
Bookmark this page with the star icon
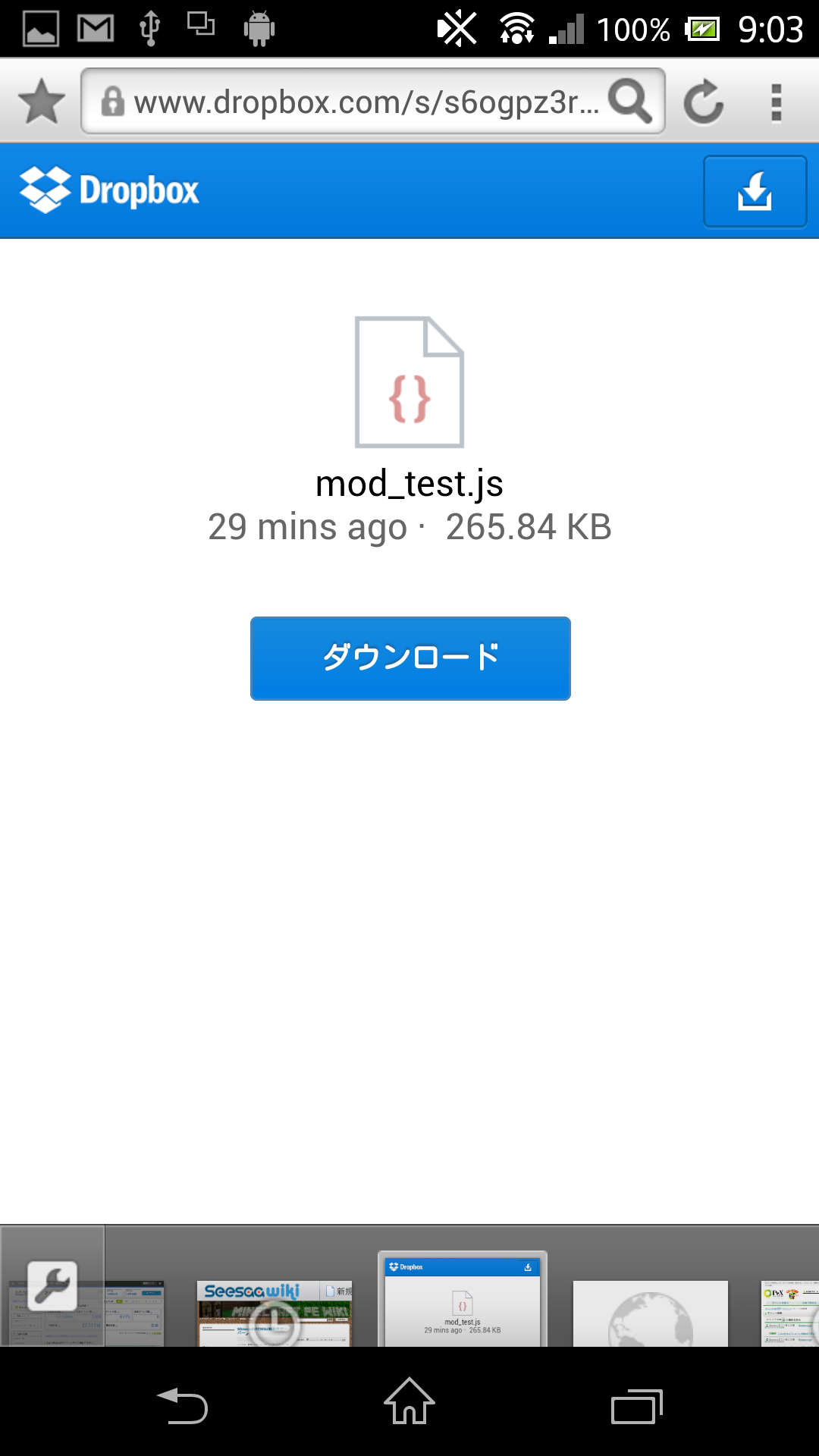pos(42,101)
